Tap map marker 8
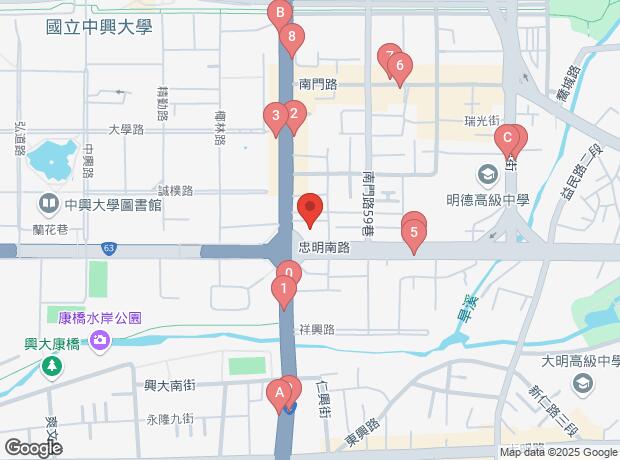The width and height of the screenshot is (620, 460). (291, 40)
